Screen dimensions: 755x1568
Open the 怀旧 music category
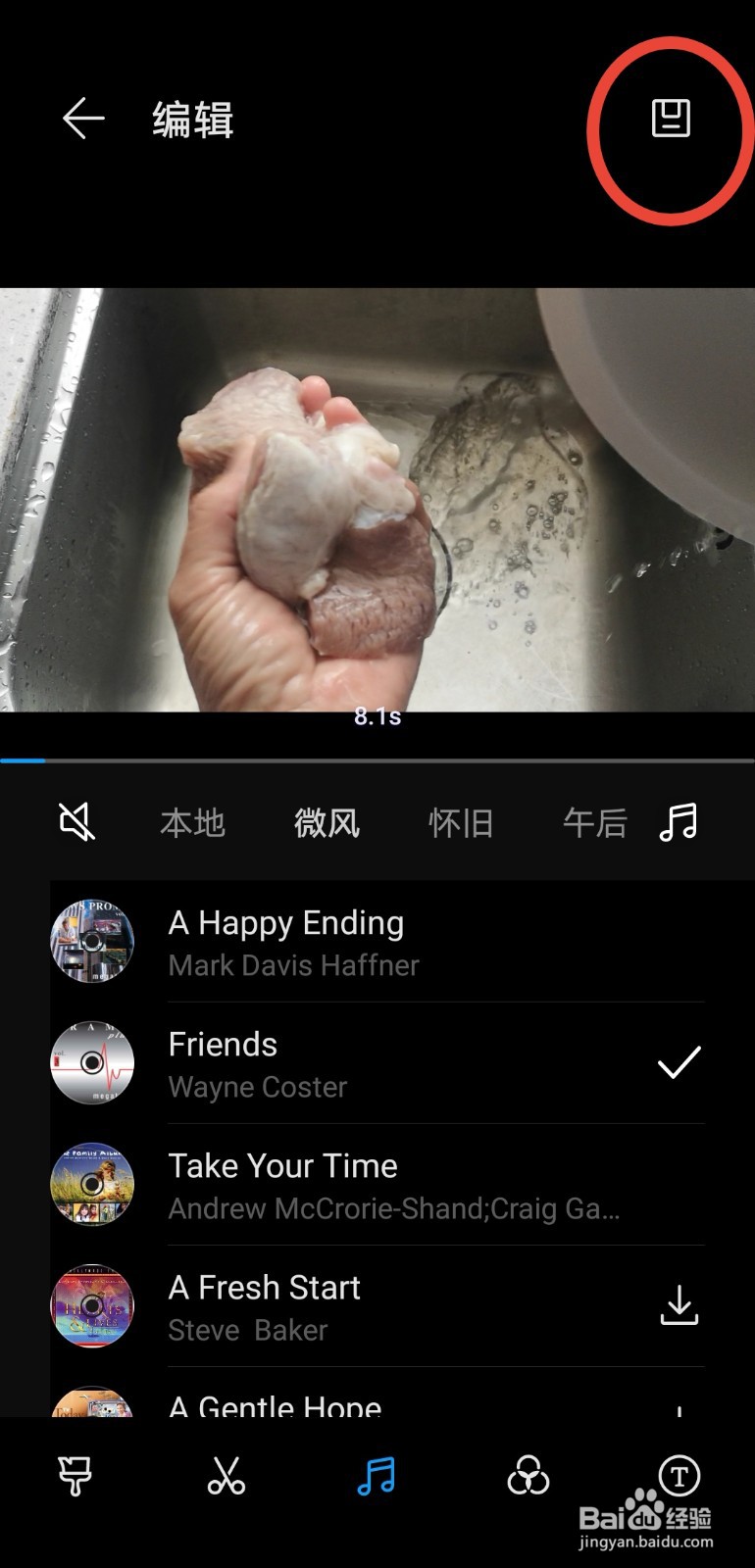pyautogui.click(x=461, y=824)
